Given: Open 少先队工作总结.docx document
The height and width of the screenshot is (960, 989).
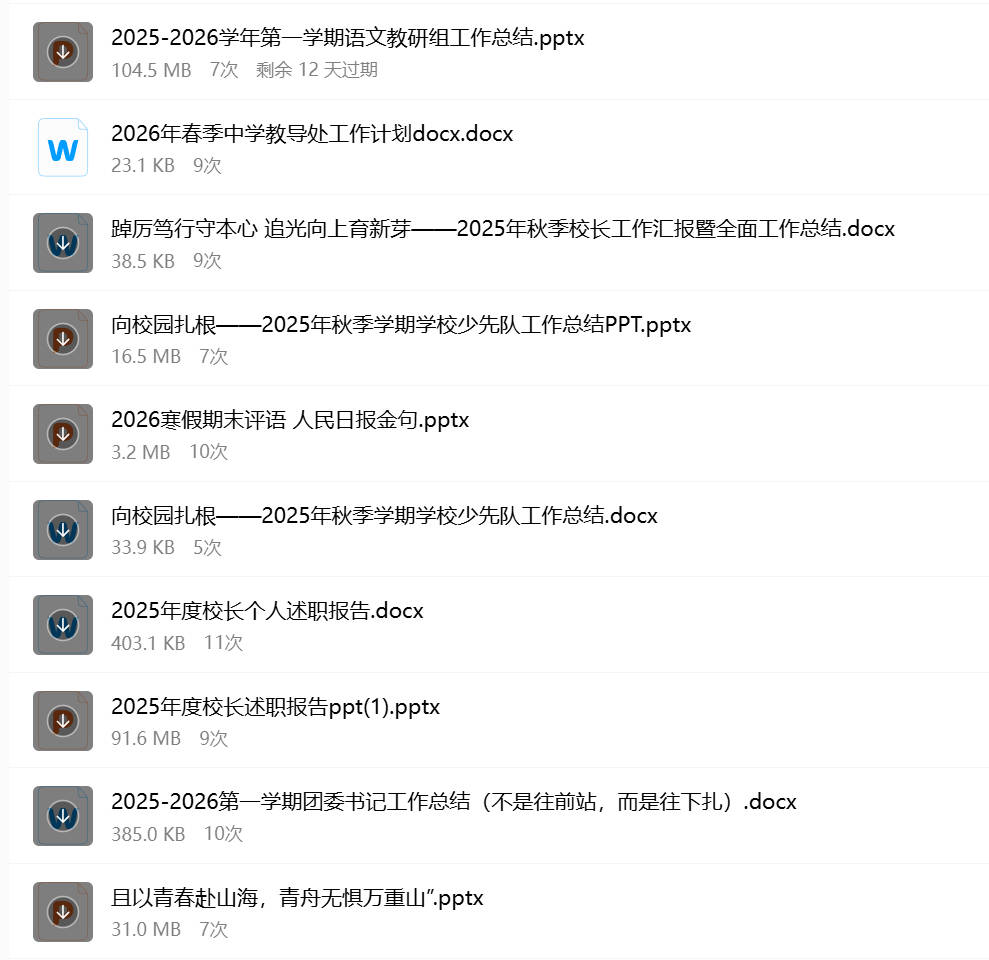Looking at the screenshot, I should (384, 516).
